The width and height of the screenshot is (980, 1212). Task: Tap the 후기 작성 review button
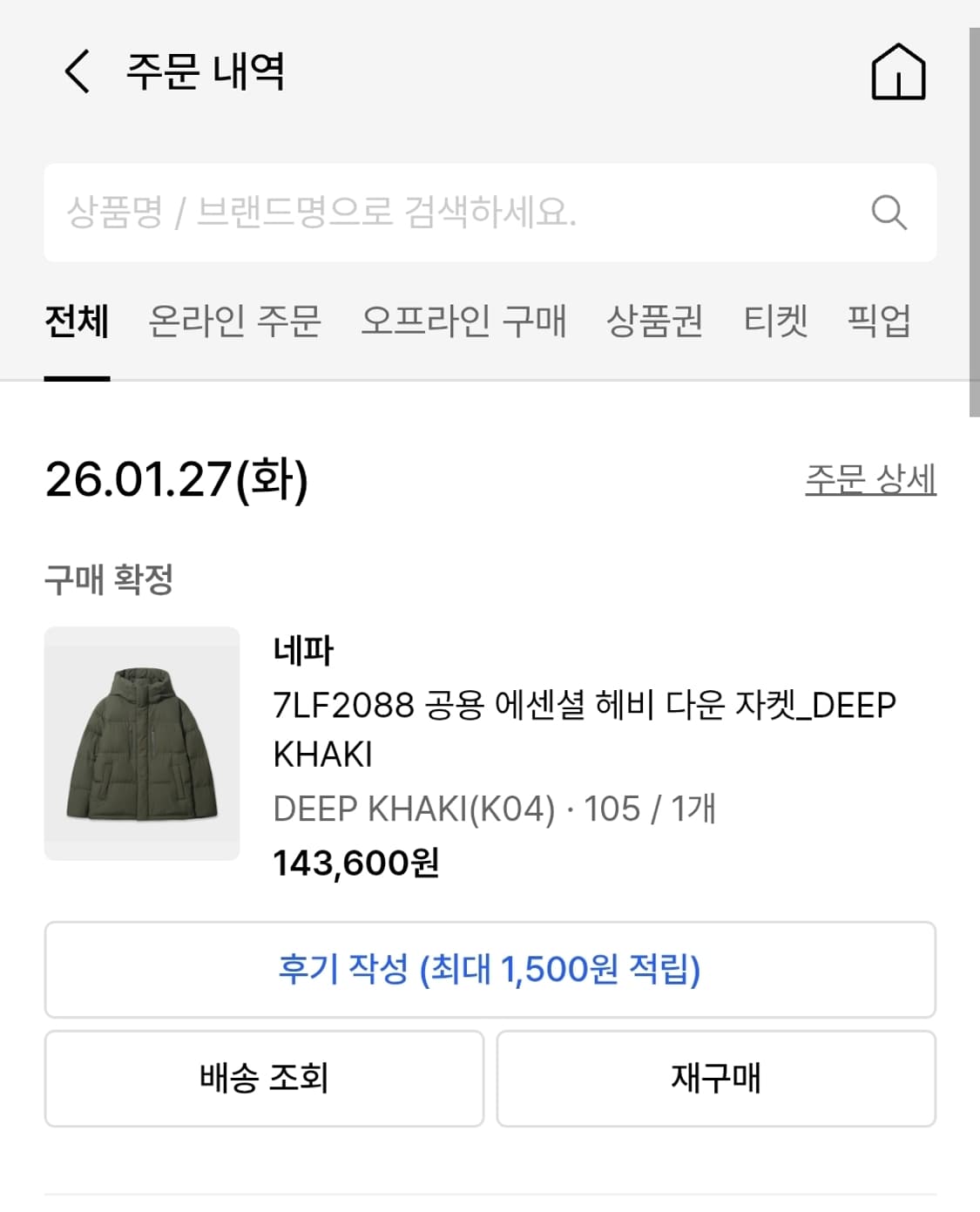490,970
